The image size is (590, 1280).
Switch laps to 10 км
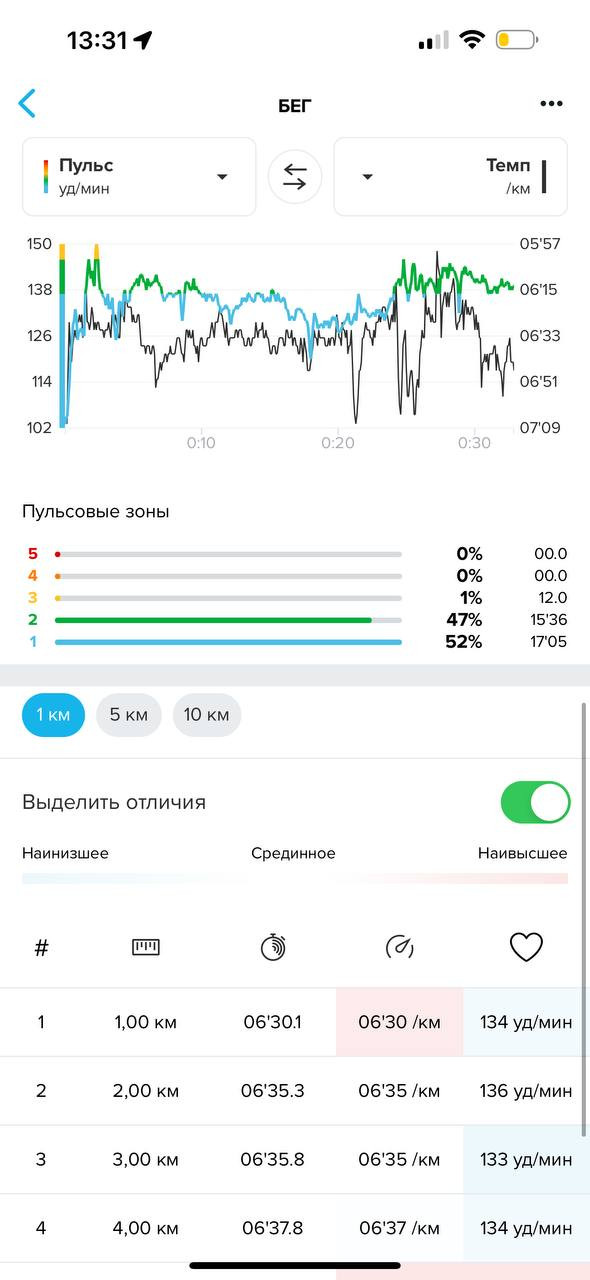coord(207,715)
